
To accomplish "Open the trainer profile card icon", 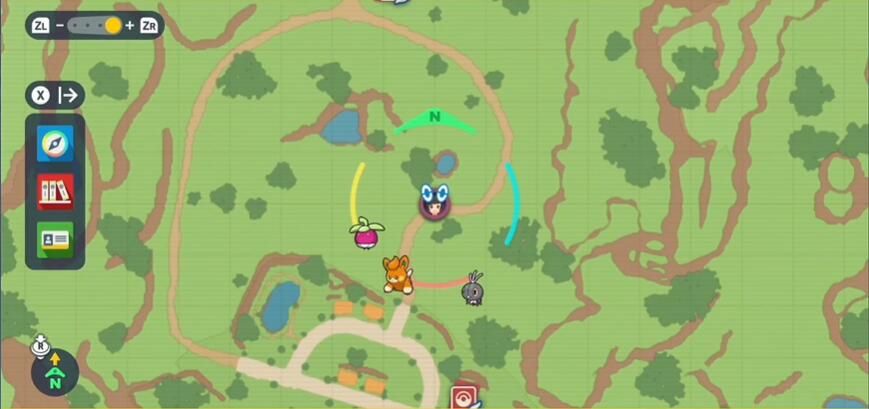I will 55,239.
